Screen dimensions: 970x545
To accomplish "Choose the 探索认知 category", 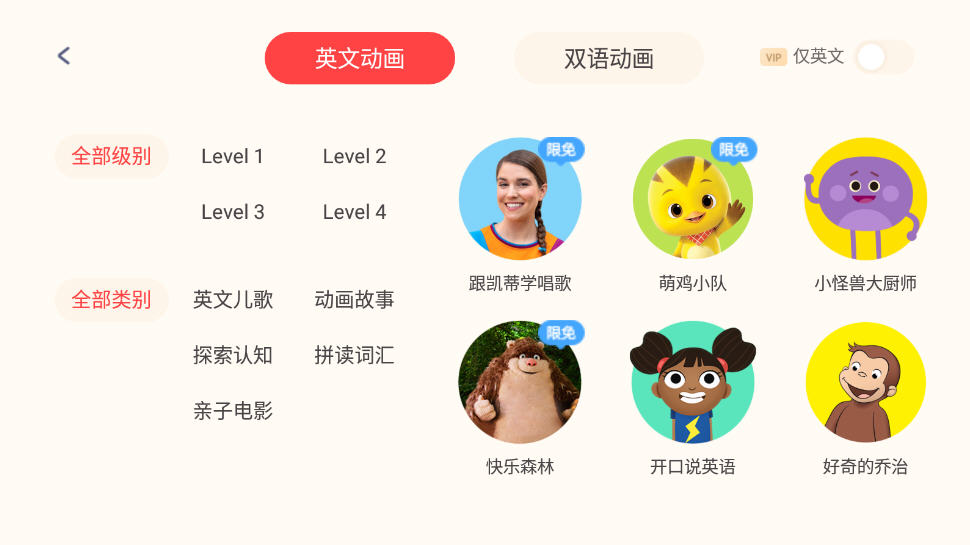I will pyautogui.click(x=232, y=355).
